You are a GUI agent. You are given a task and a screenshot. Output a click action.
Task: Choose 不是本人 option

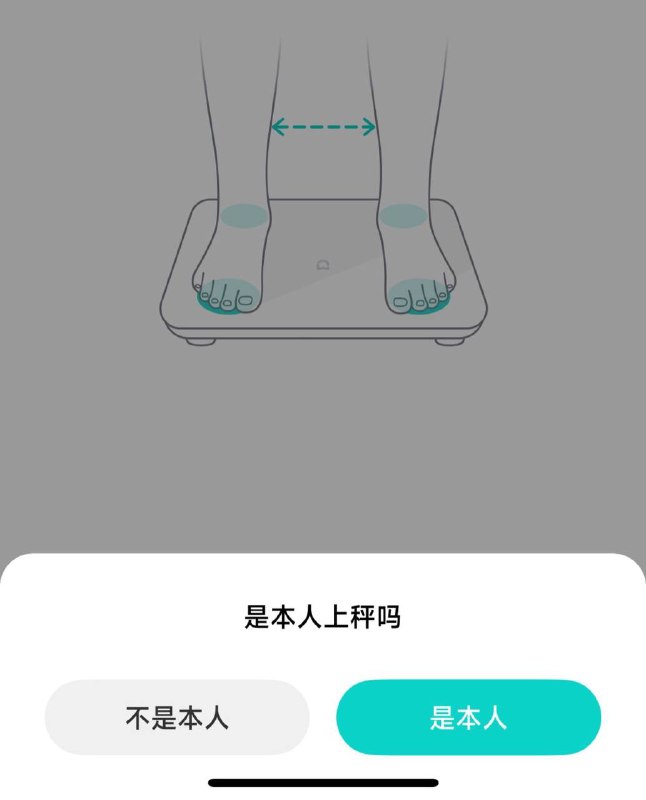177,717
